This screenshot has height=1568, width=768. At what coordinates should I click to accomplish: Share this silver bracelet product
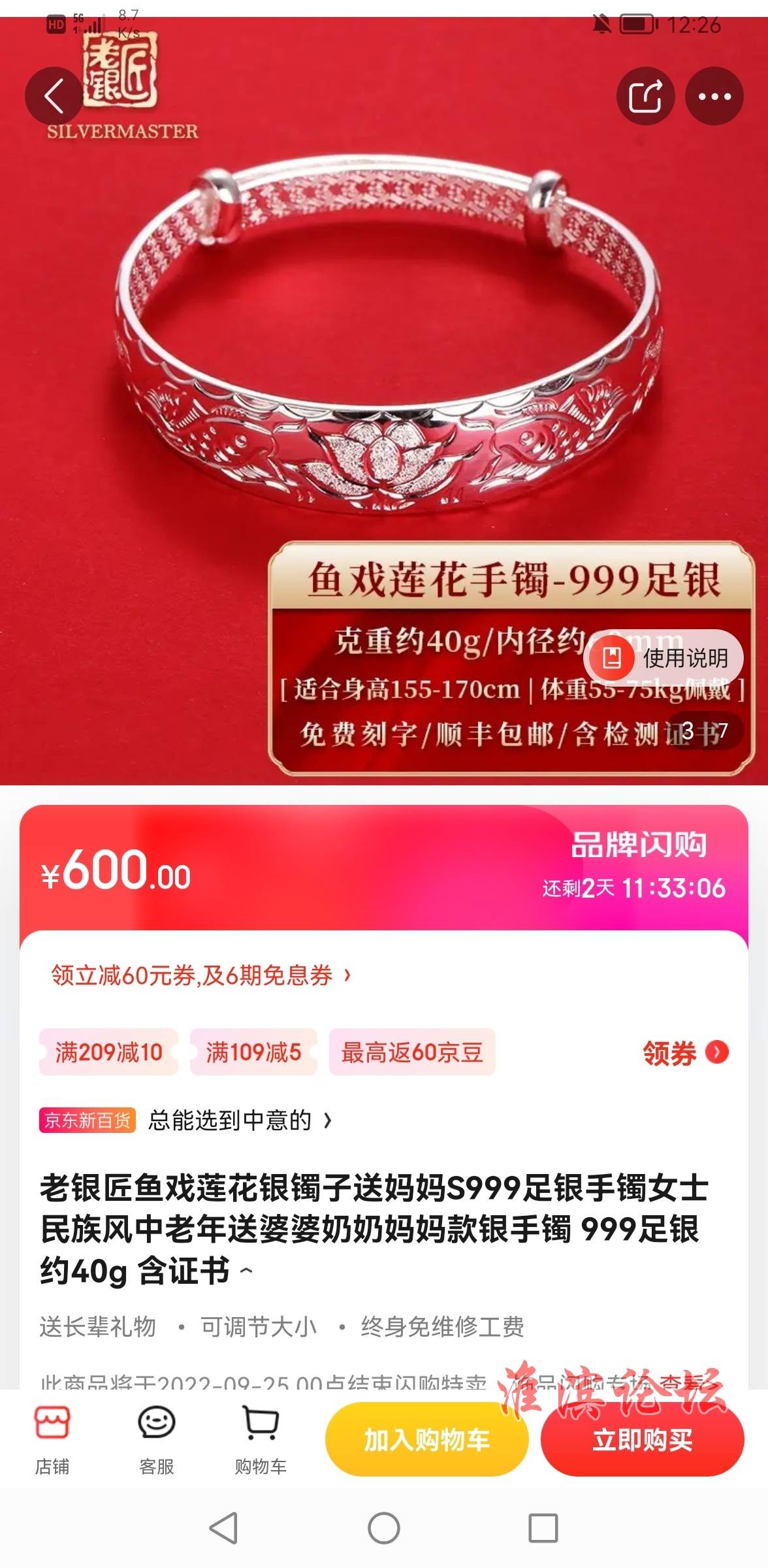pyautogui.click(x=645, y=97)
